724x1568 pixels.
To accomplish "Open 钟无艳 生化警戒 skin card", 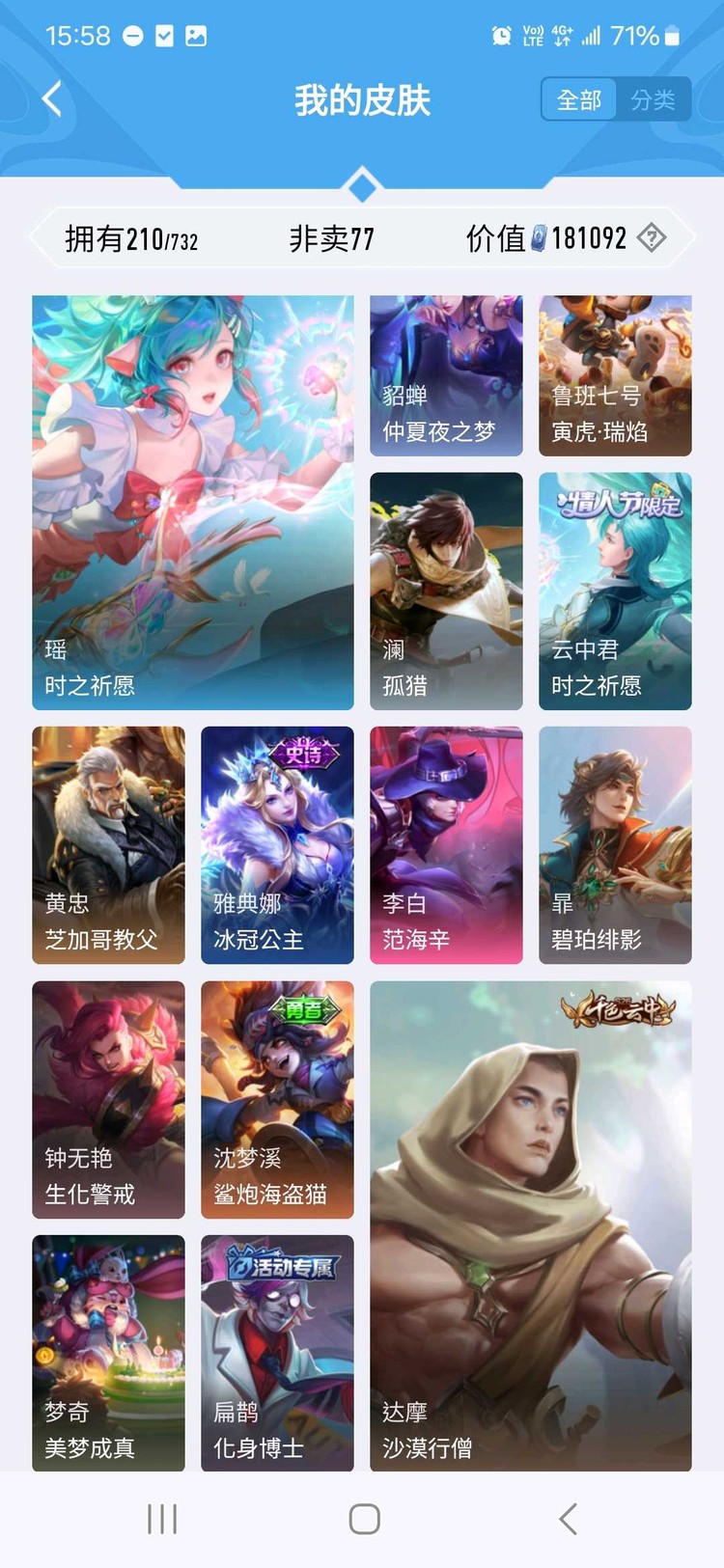I will pos(108,1099).
